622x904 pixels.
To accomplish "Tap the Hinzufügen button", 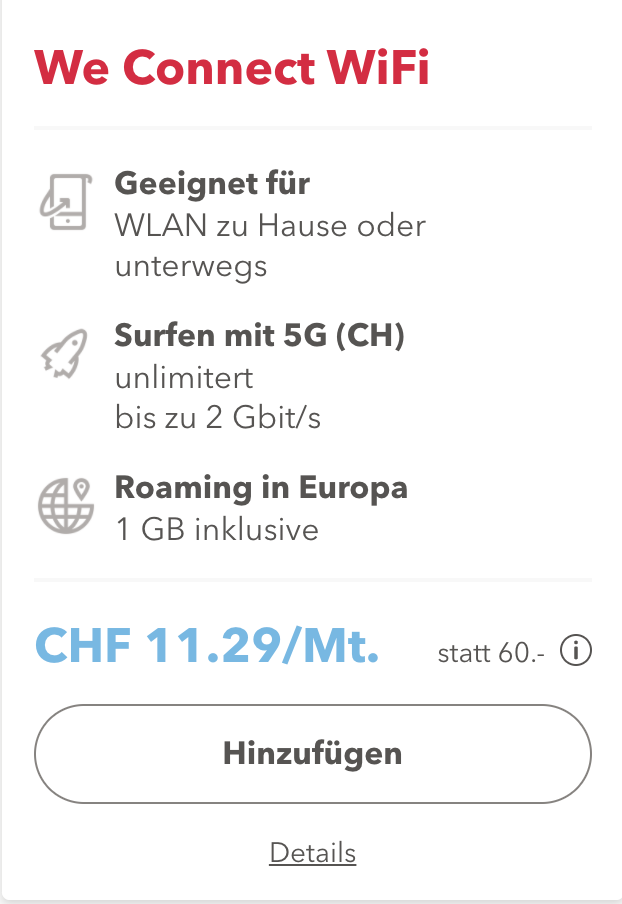I will click(x=312, y=753).
